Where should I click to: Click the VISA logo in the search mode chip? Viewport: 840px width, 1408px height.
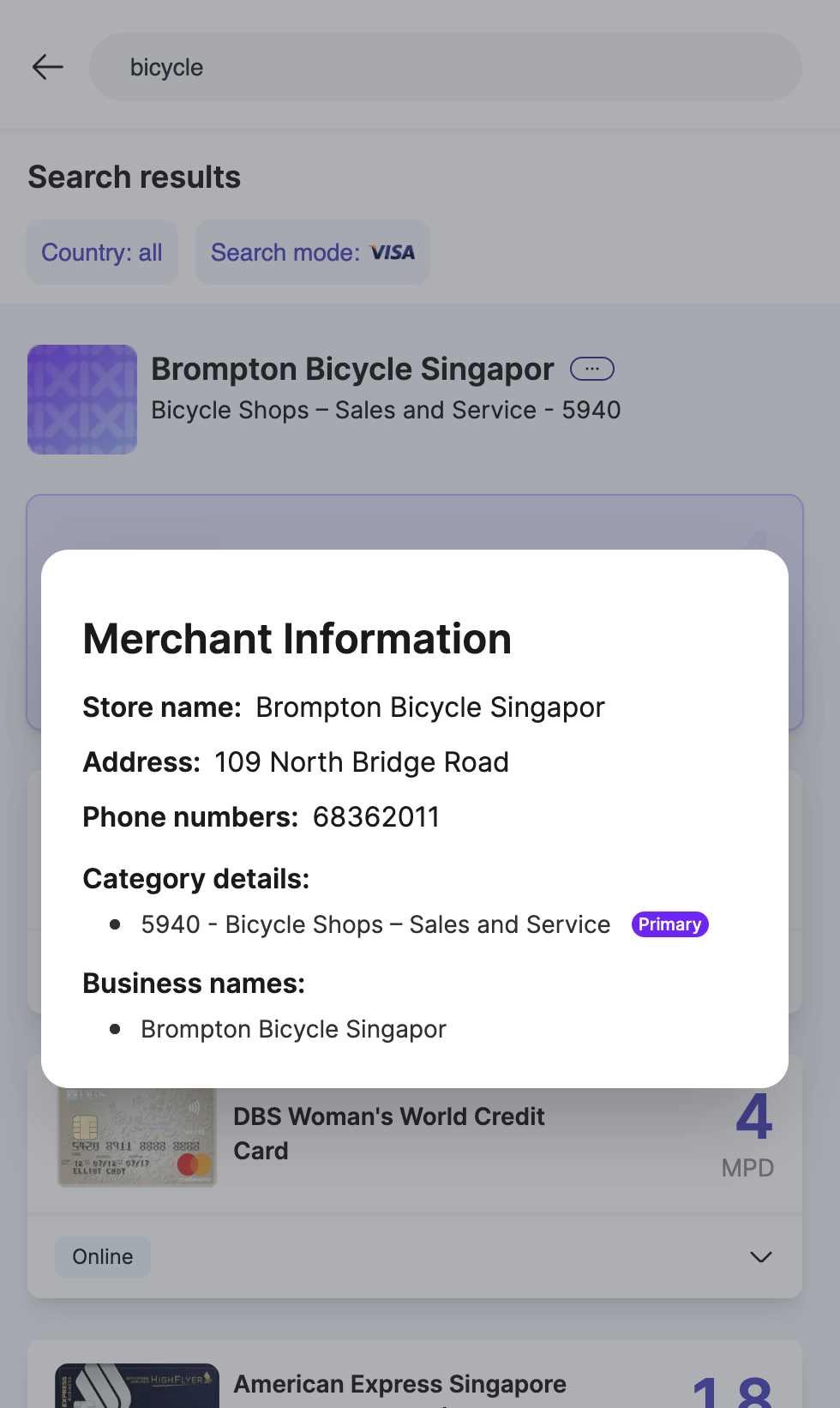[x=393, y=252]
